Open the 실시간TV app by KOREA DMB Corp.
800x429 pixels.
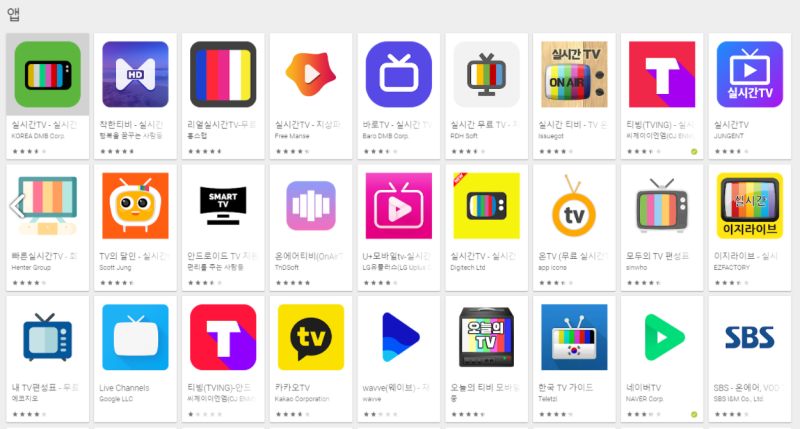pos(47,75)
